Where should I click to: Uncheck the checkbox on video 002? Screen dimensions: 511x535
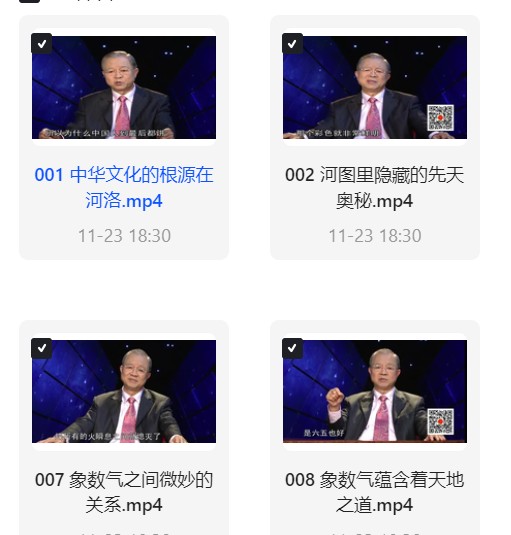(x=292, y=43)
